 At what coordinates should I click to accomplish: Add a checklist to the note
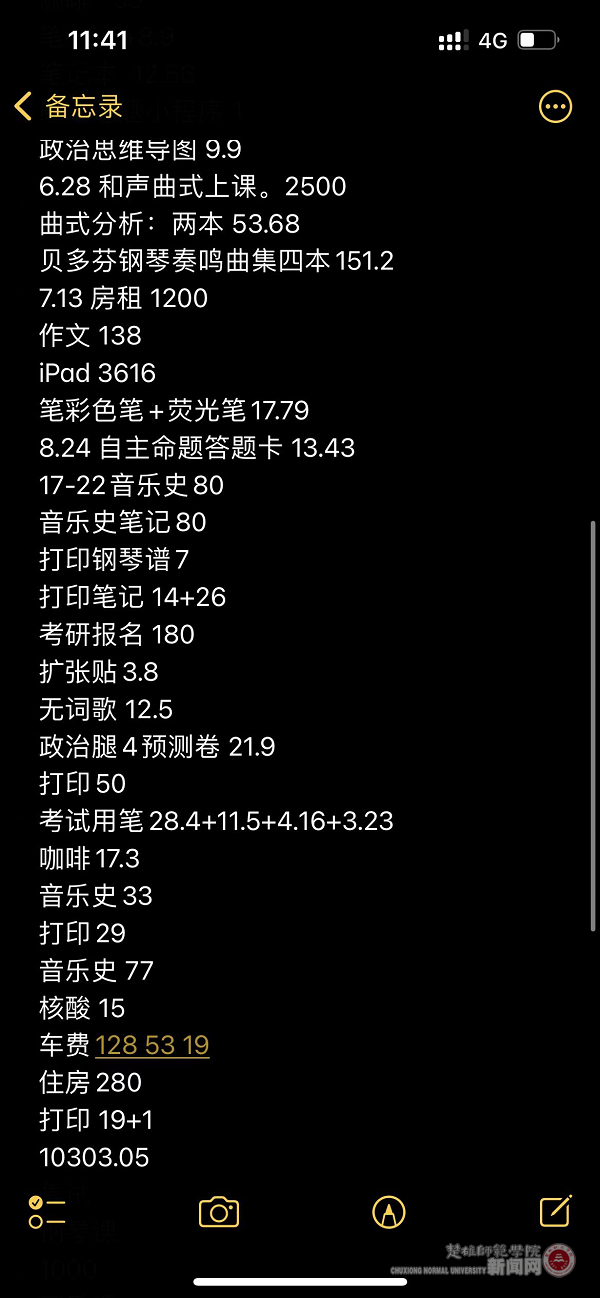47,1212
